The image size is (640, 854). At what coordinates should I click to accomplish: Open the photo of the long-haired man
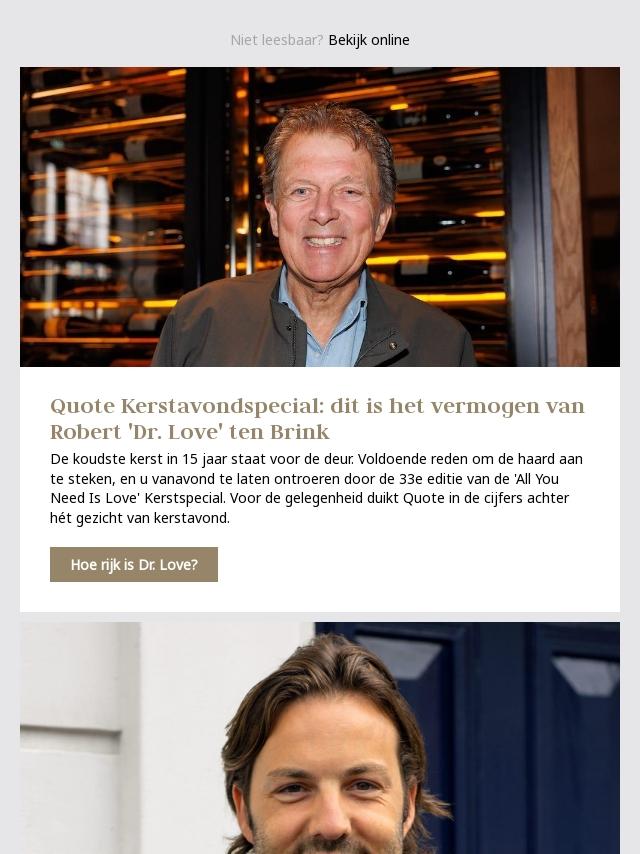tap(320, 738)
